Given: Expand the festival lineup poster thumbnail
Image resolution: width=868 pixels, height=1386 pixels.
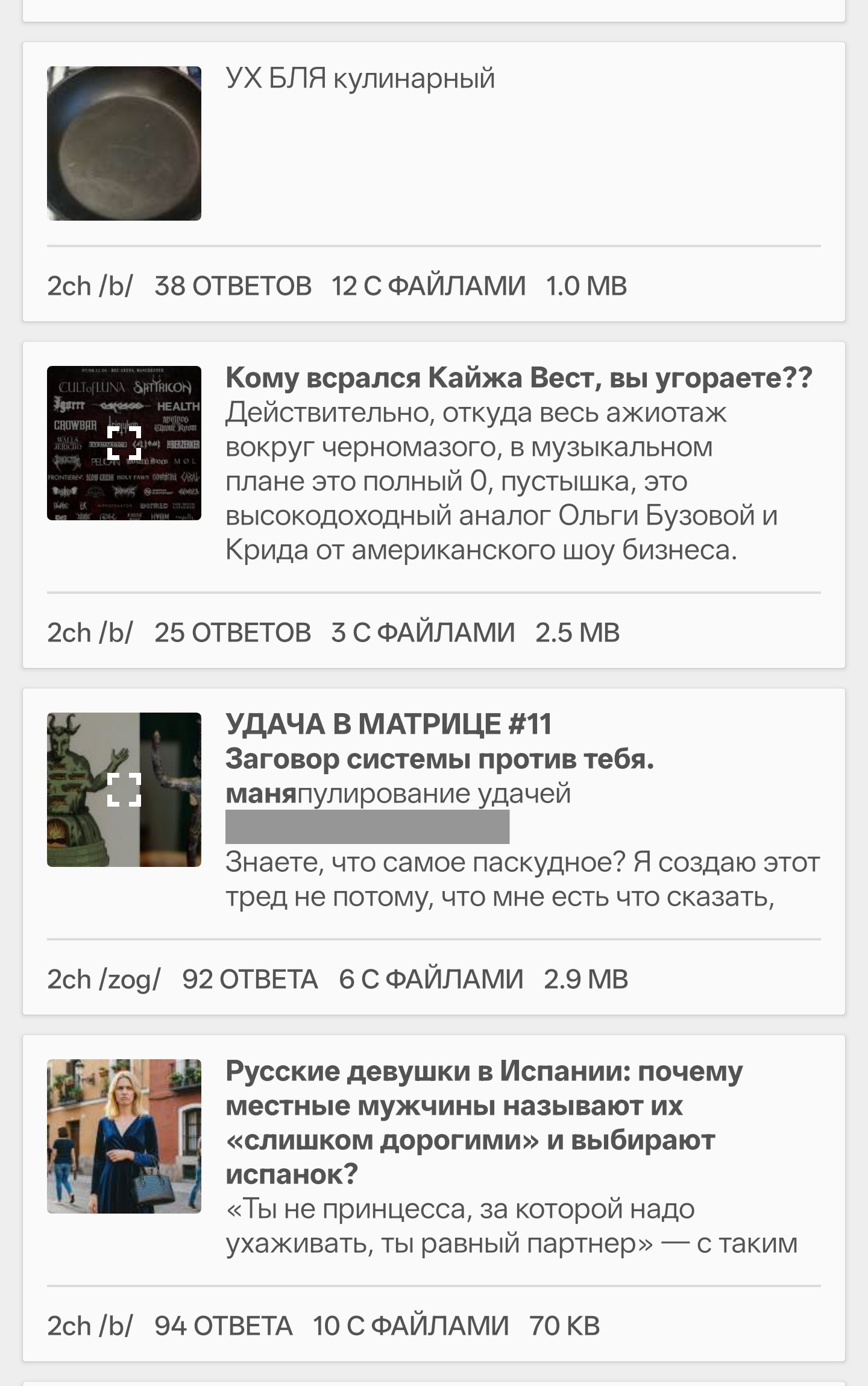Looking at the screenshot, I should (124, 443).
